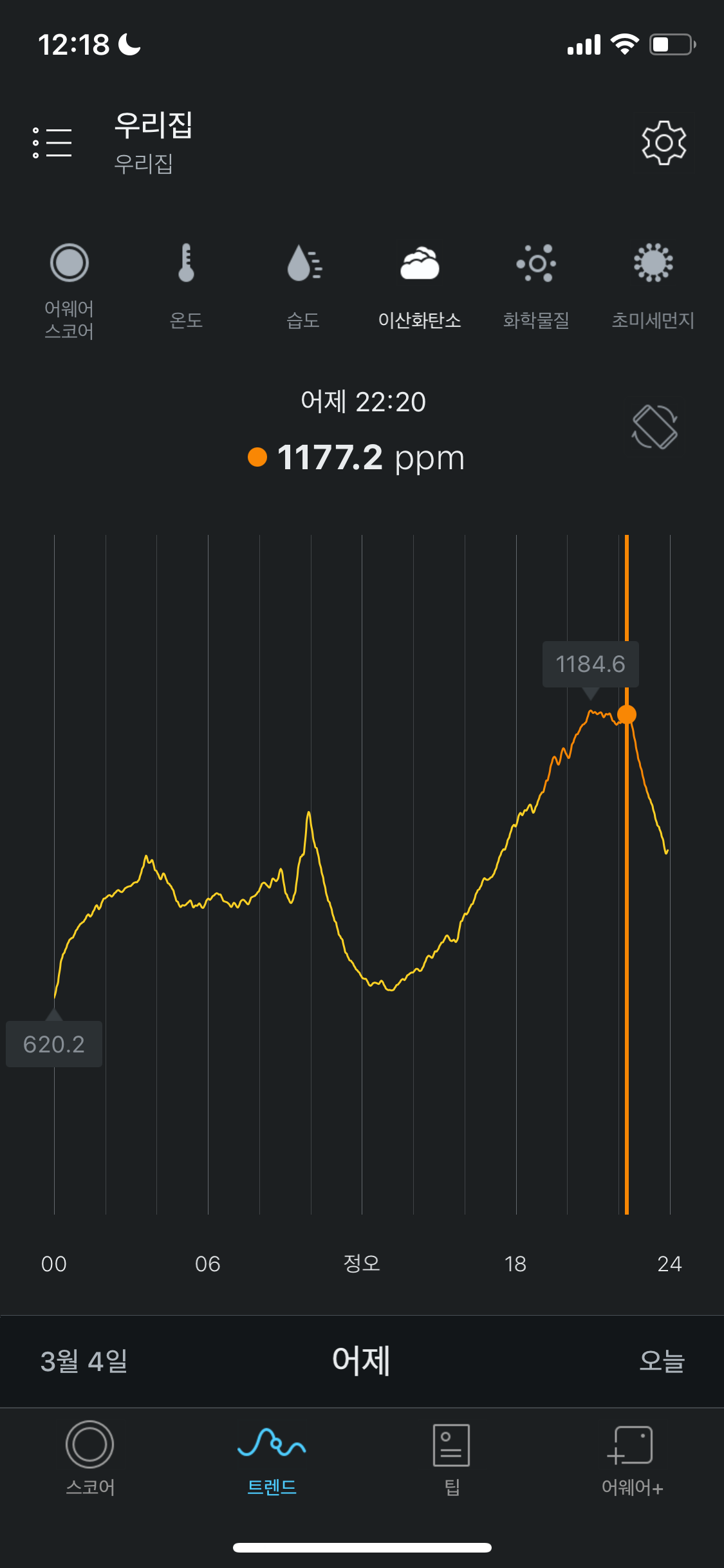Open the device list menu
The height and width of the screenshot is (1568, 724).
[52, 142]
